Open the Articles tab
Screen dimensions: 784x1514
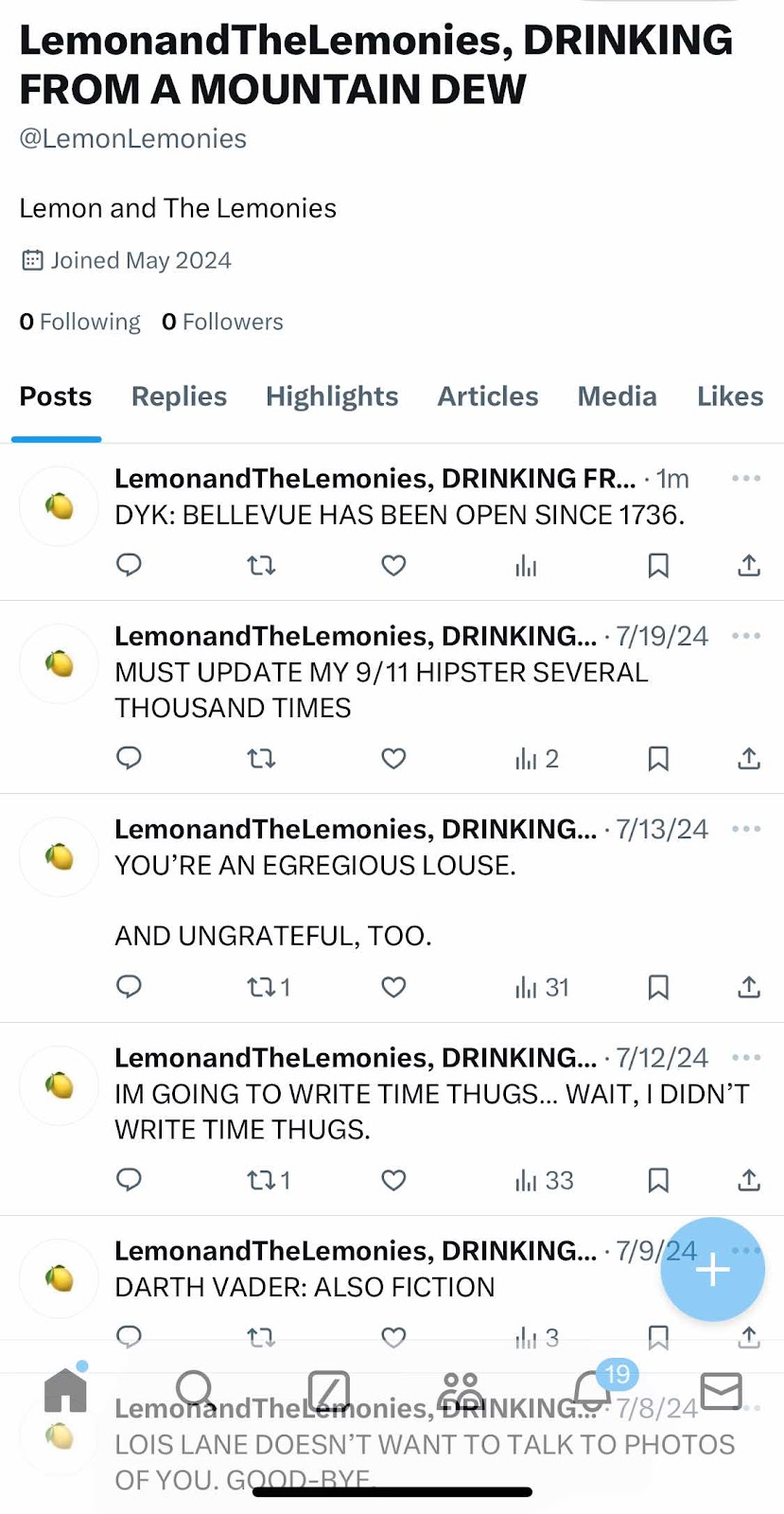tap(487, 396)
